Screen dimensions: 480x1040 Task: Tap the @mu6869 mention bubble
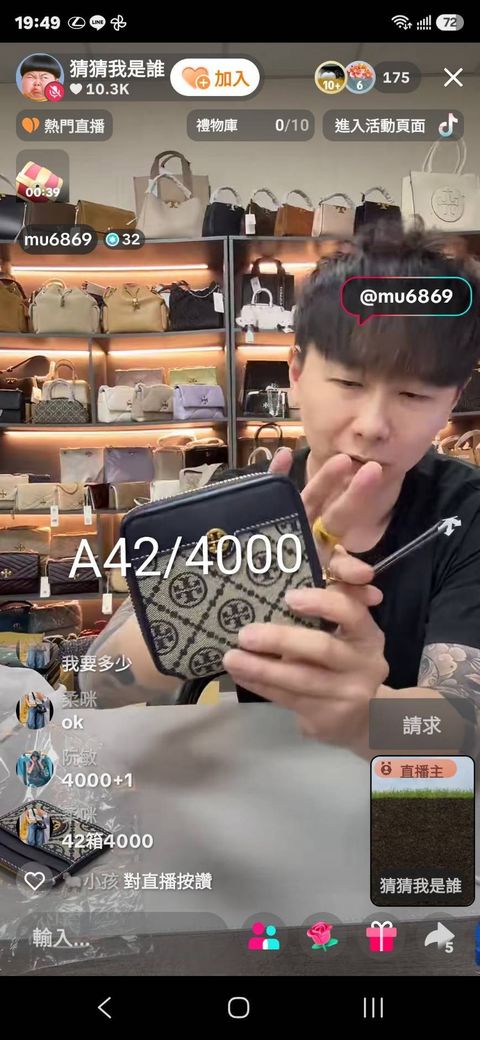coord(406,296)
